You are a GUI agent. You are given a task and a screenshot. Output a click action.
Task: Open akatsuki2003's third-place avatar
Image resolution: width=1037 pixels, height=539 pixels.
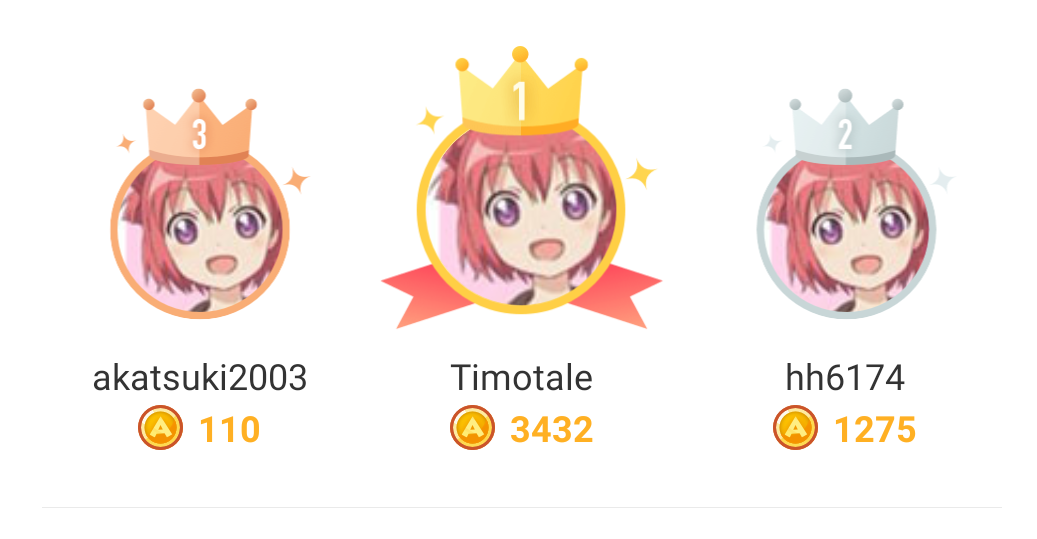(x=200, y=232)
